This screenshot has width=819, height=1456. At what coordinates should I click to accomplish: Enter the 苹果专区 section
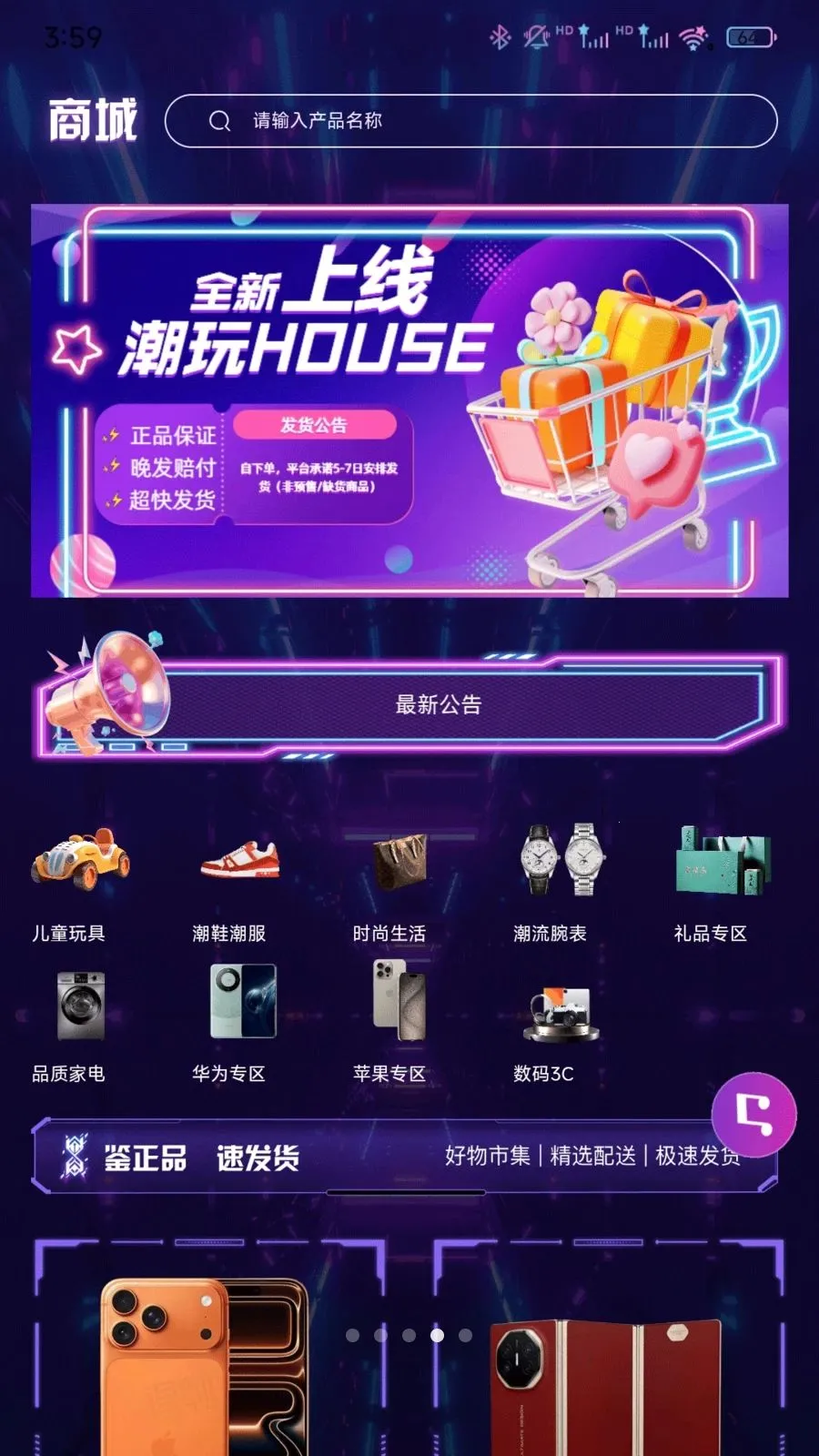point(400,1024)
